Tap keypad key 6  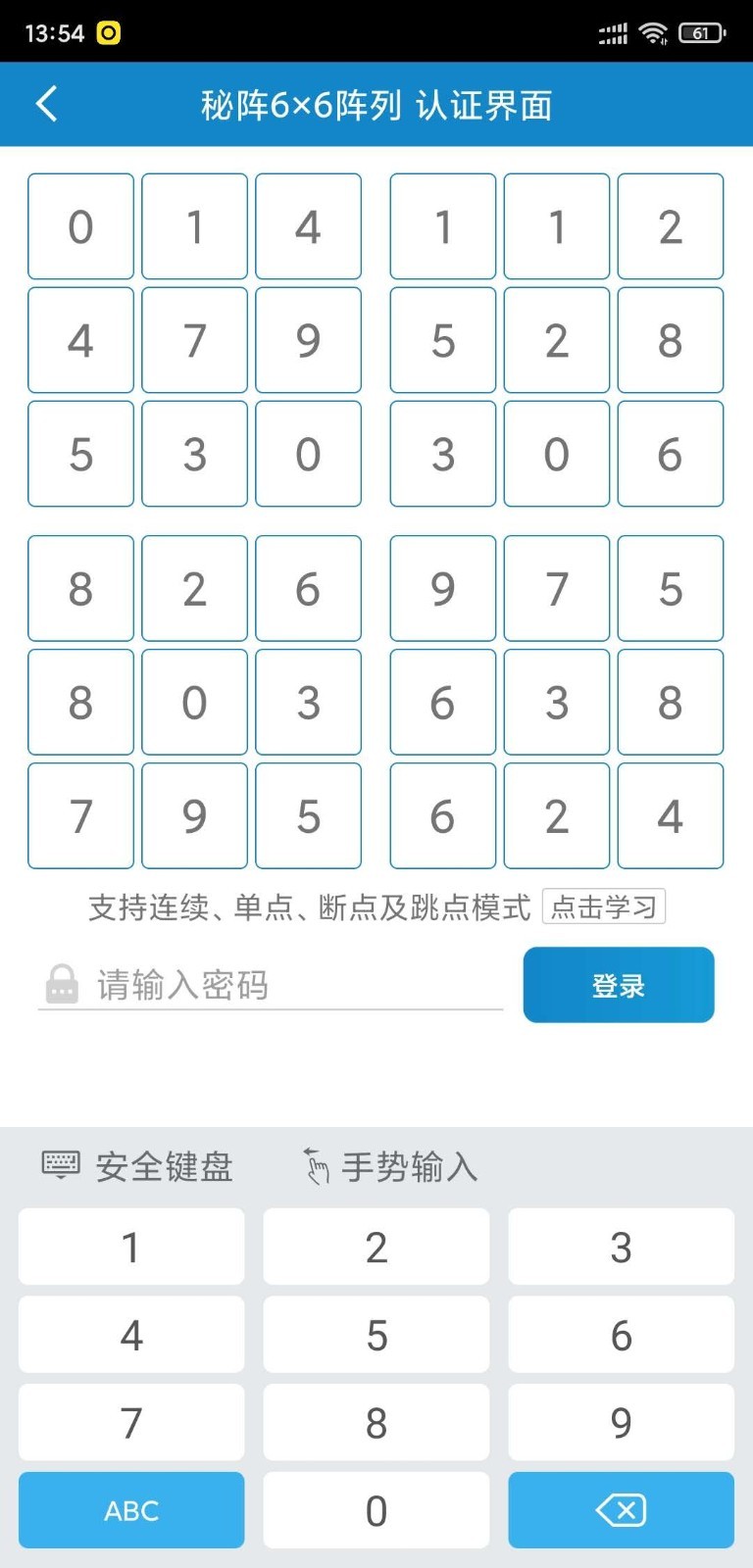click(x=621, y=1335)
